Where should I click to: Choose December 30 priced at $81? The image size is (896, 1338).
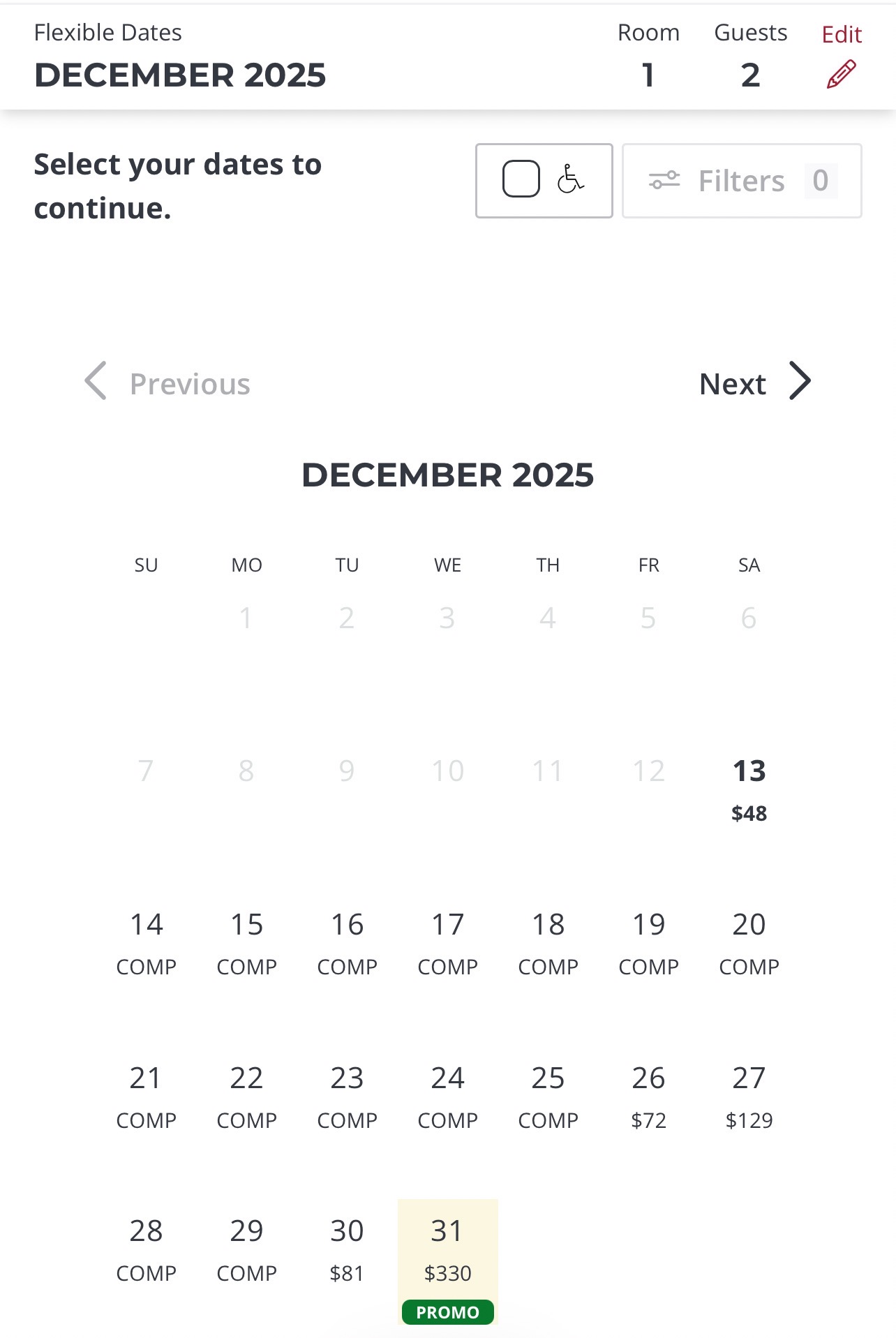click(347, 1249)
